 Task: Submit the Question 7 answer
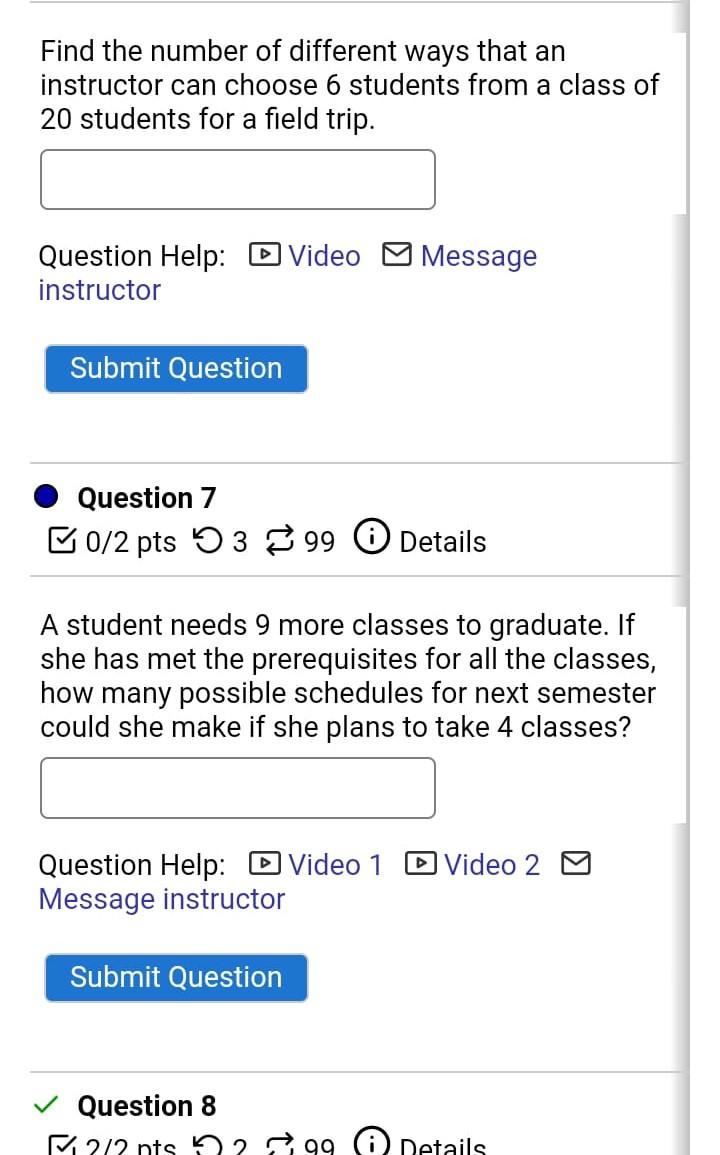[x=176, y=977]
